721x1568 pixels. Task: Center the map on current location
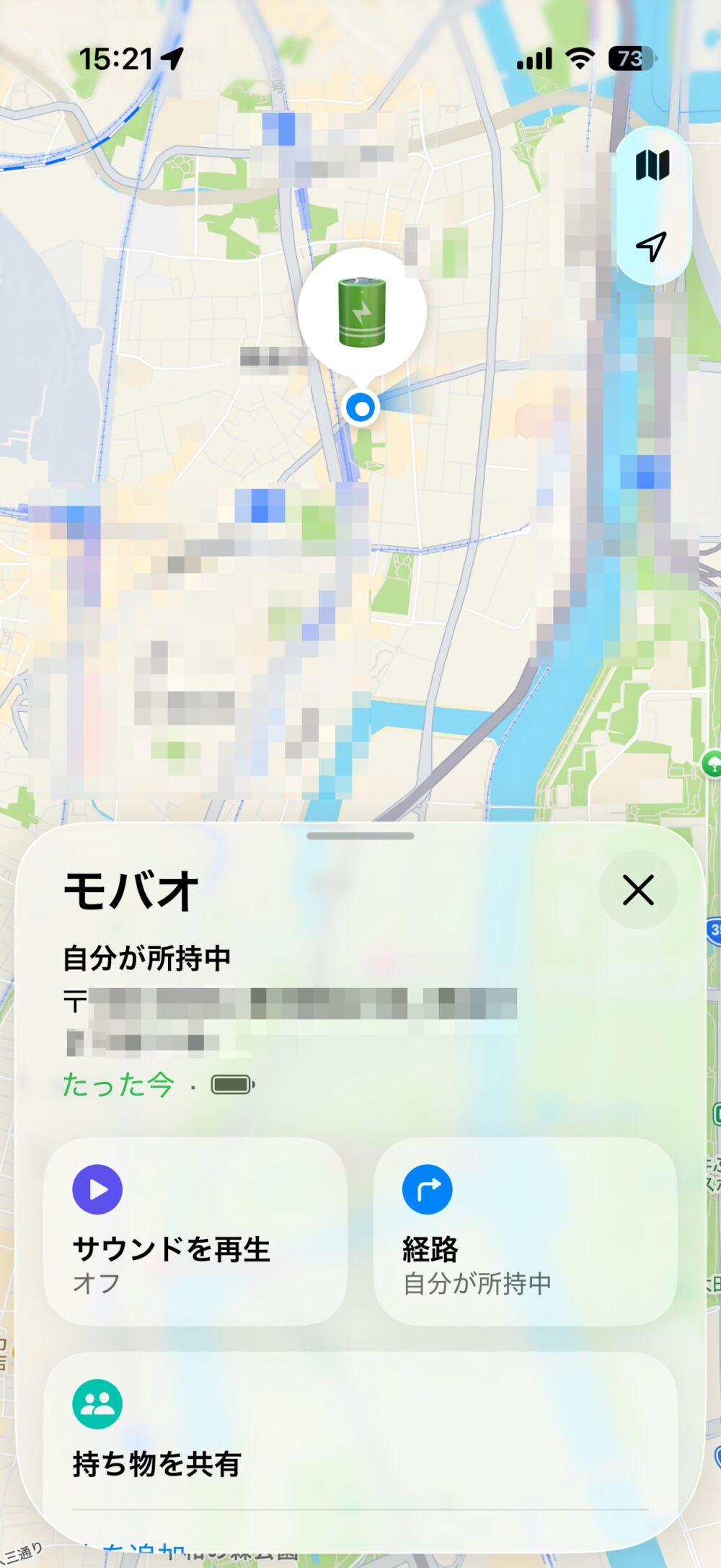651,247
